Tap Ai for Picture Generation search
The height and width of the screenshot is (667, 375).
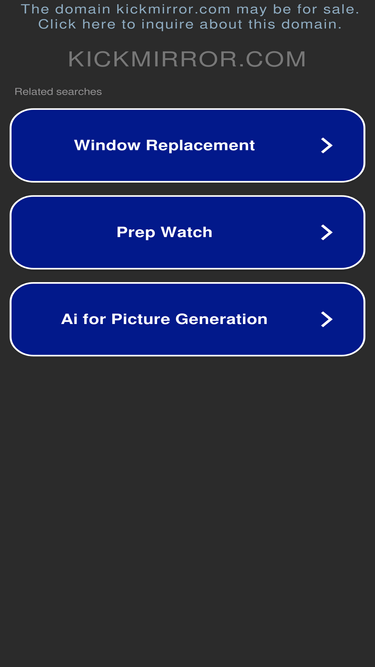click(x=188, y=319)
